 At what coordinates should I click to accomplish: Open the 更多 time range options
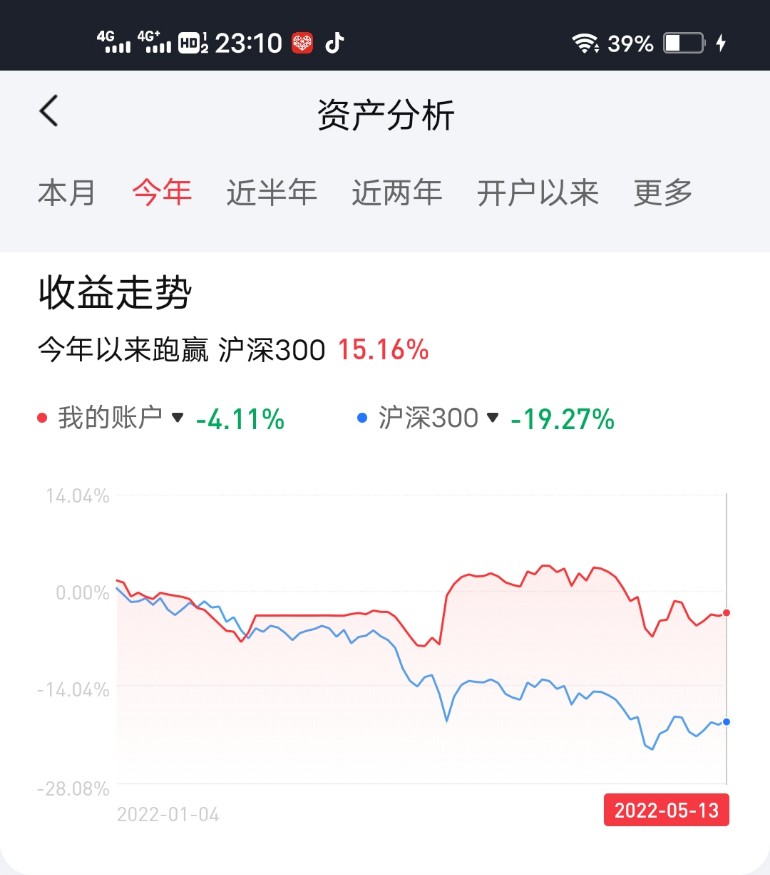663,192
